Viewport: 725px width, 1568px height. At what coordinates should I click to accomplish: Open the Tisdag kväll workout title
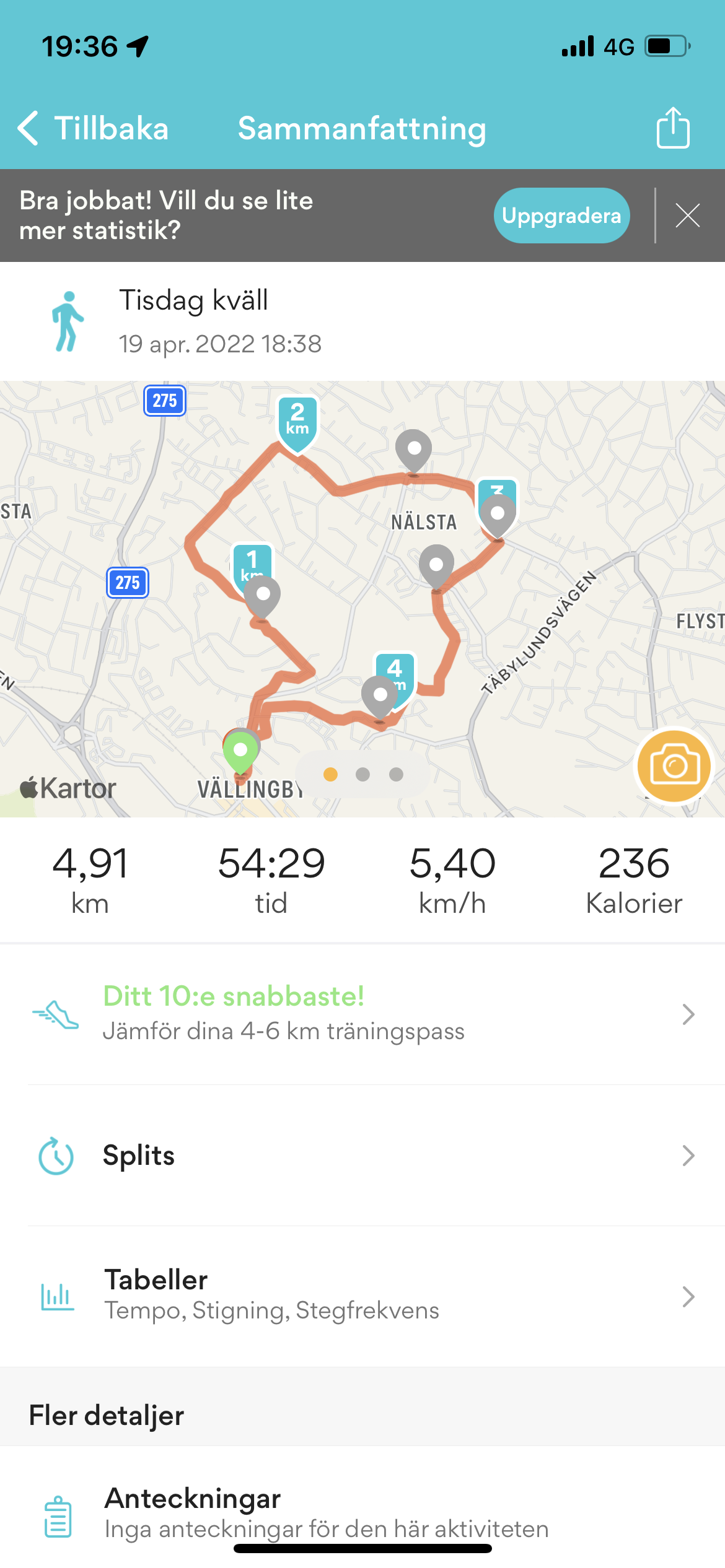tap(193, 301)
